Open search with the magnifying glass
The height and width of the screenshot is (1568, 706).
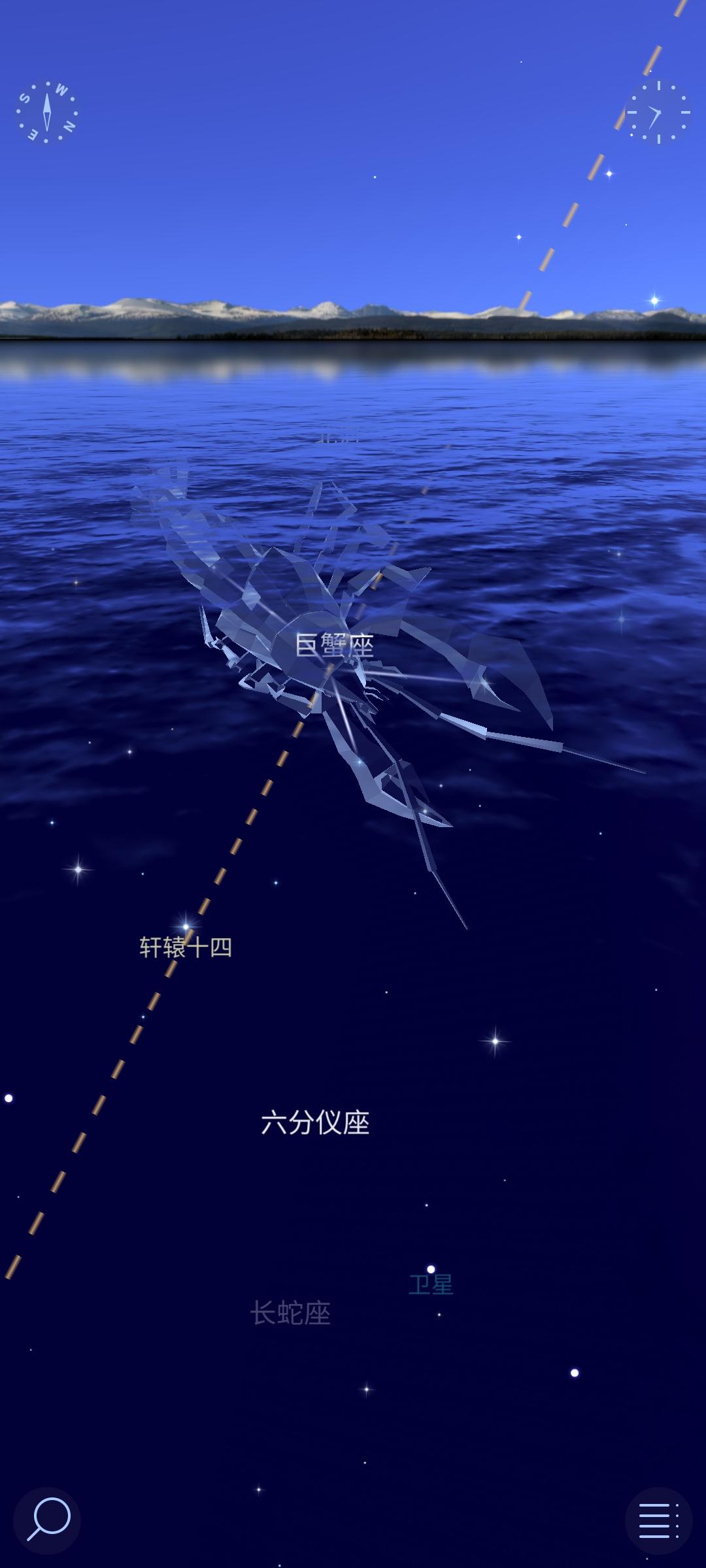pyautogui.click(x=48, y=1521)
